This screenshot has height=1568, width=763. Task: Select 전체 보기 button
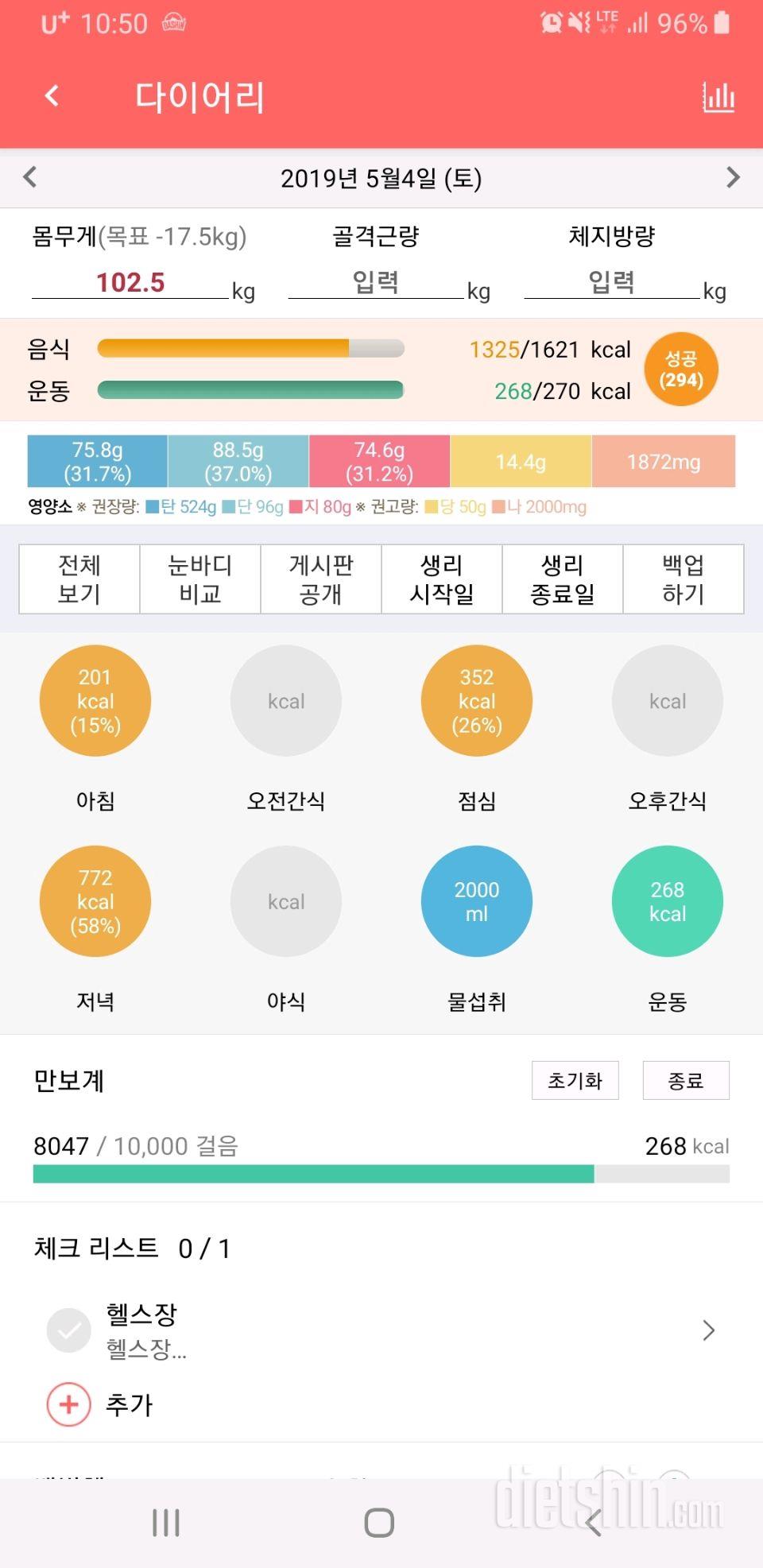(79, 579)
